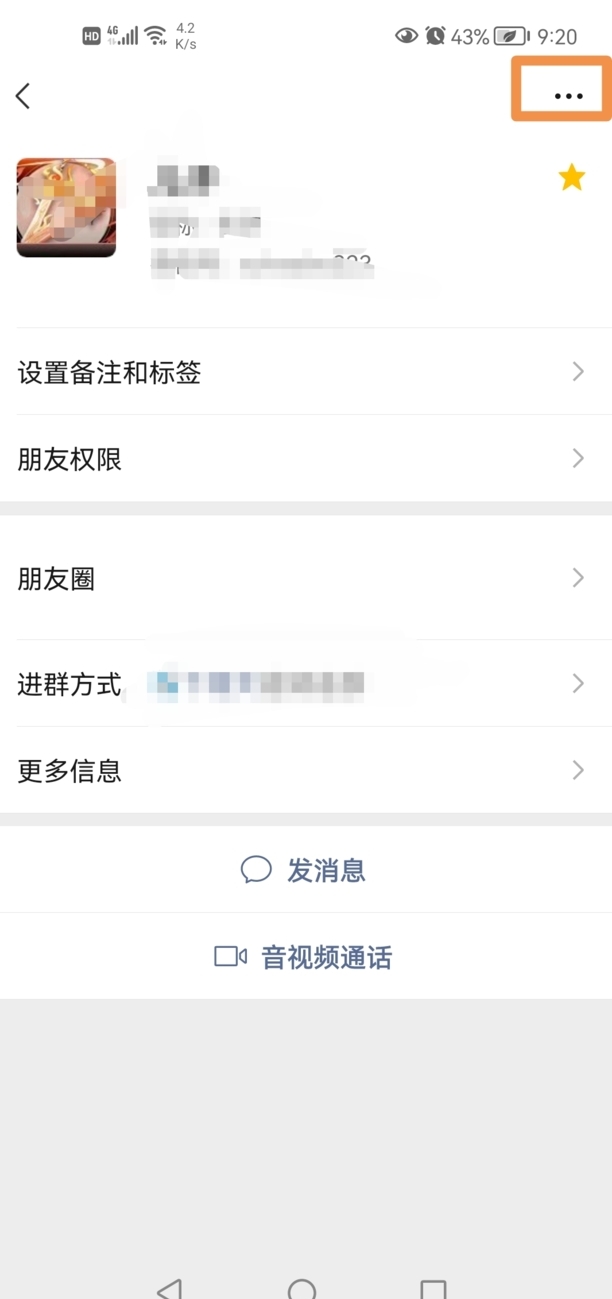Open the three-dot more options menu
This screenshot has width=612, height=1299.
[568, 96]
